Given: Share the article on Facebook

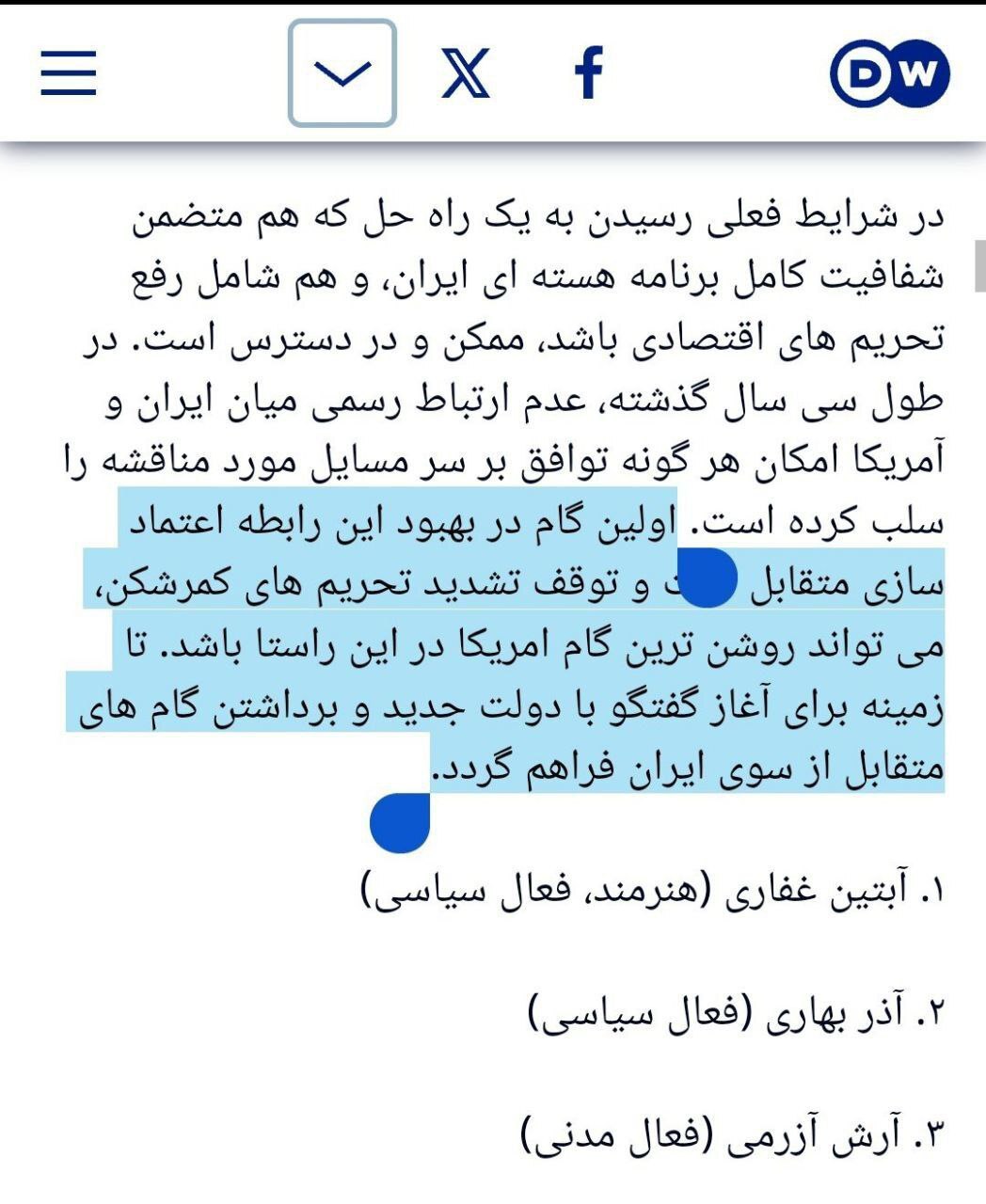Looking at the screenshot, I should coord(588,72).
